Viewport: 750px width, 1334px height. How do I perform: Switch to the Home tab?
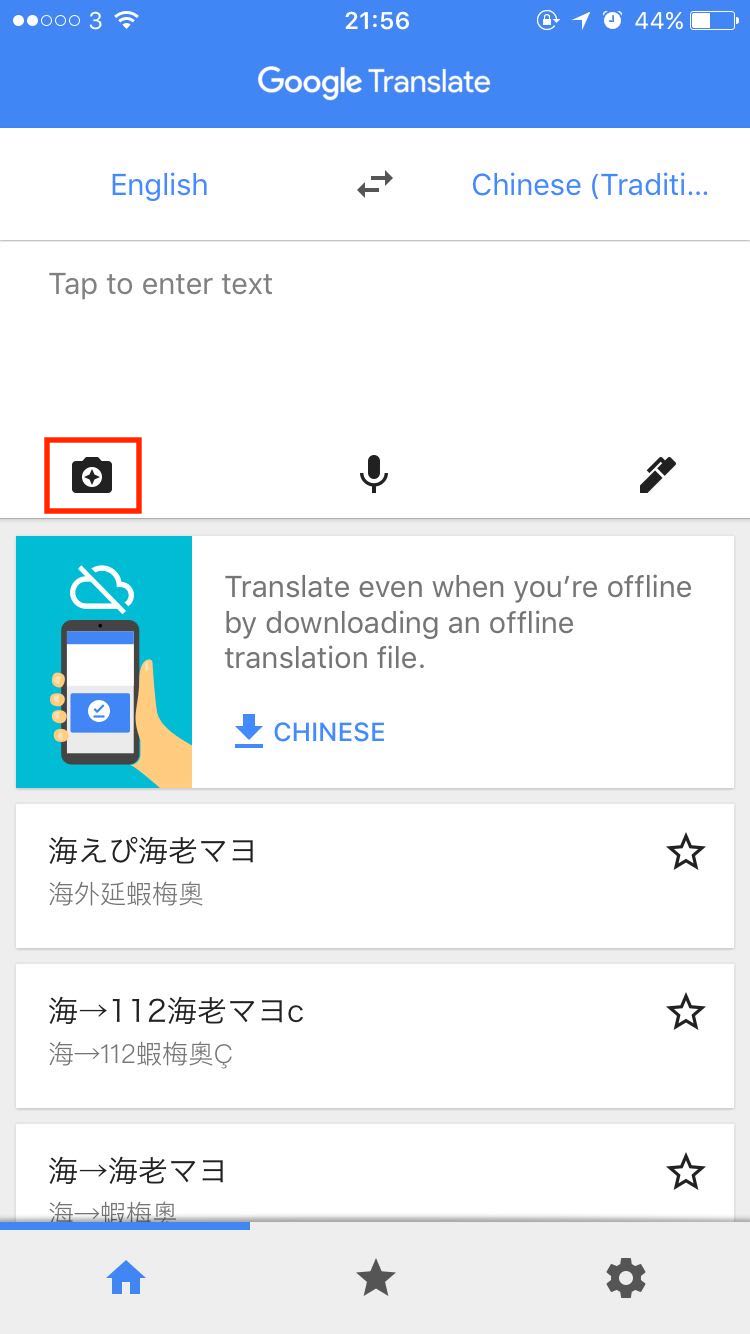(126, 1278)
